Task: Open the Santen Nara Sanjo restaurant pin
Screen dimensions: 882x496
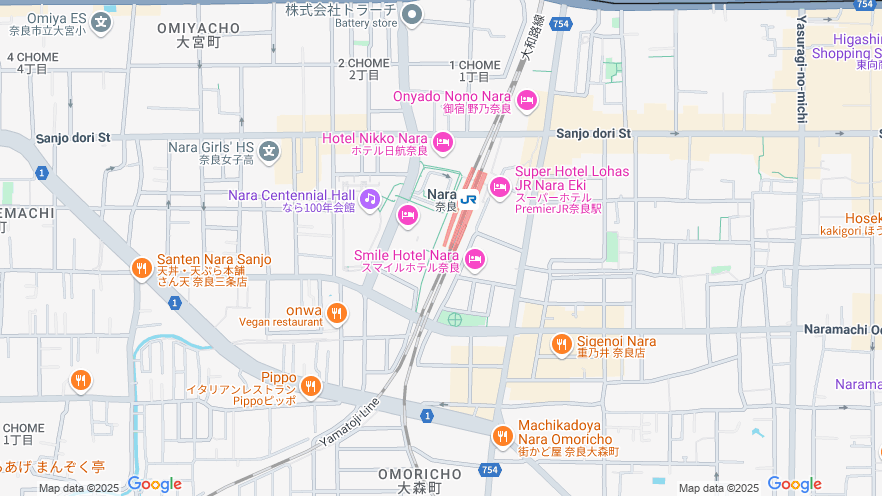Action: [x=141, y=267]
